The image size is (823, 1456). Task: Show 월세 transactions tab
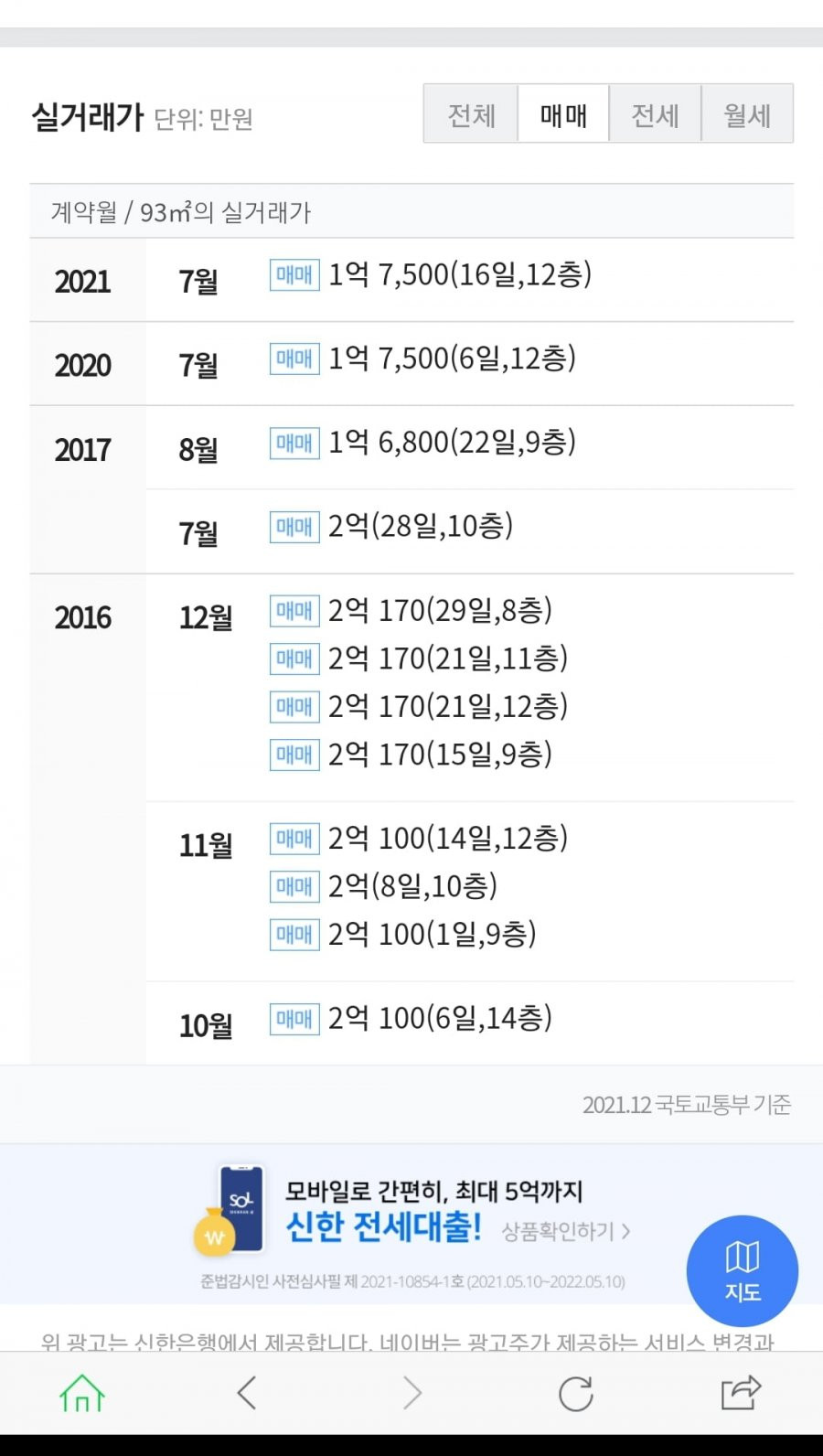coord(747,114)
